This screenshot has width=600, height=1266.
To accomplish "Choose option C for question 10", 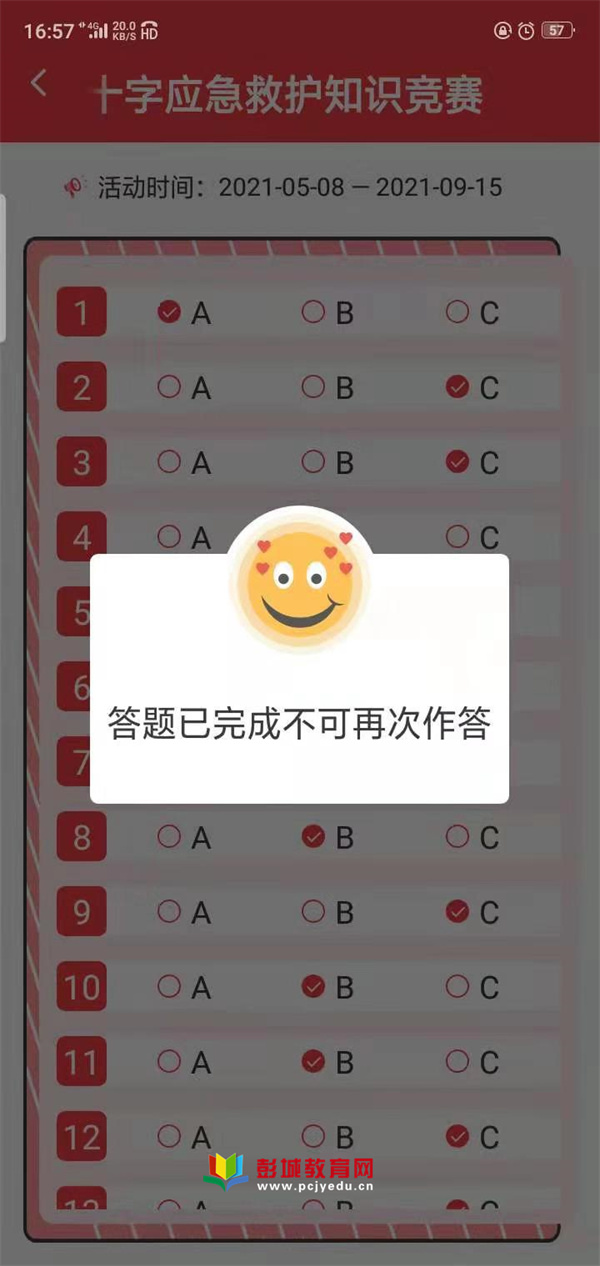I will 458,986.
